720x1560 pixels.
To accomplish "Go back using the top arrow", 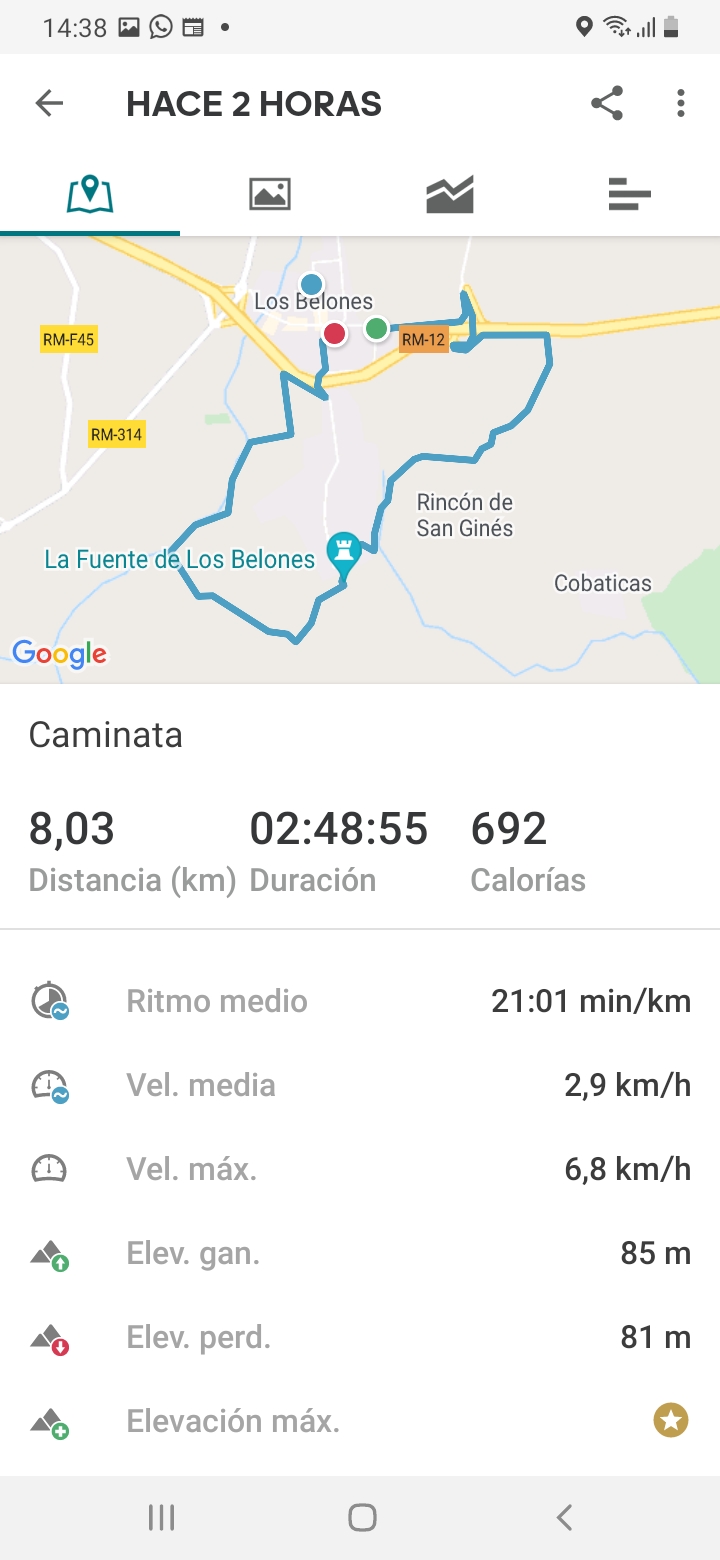I will (49, 104).
